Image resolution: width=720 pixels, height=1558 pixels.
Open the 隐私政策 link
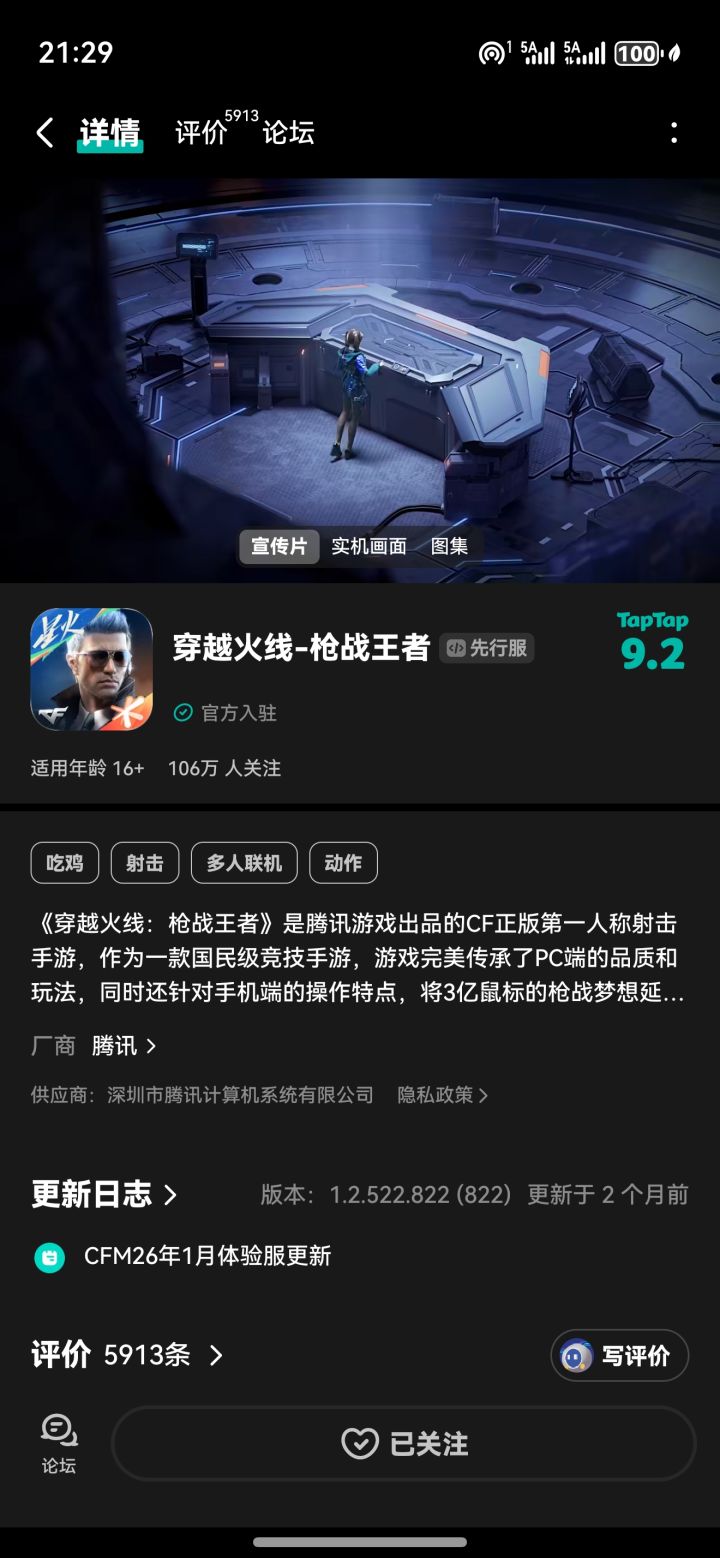click(x=442, y=1095)
